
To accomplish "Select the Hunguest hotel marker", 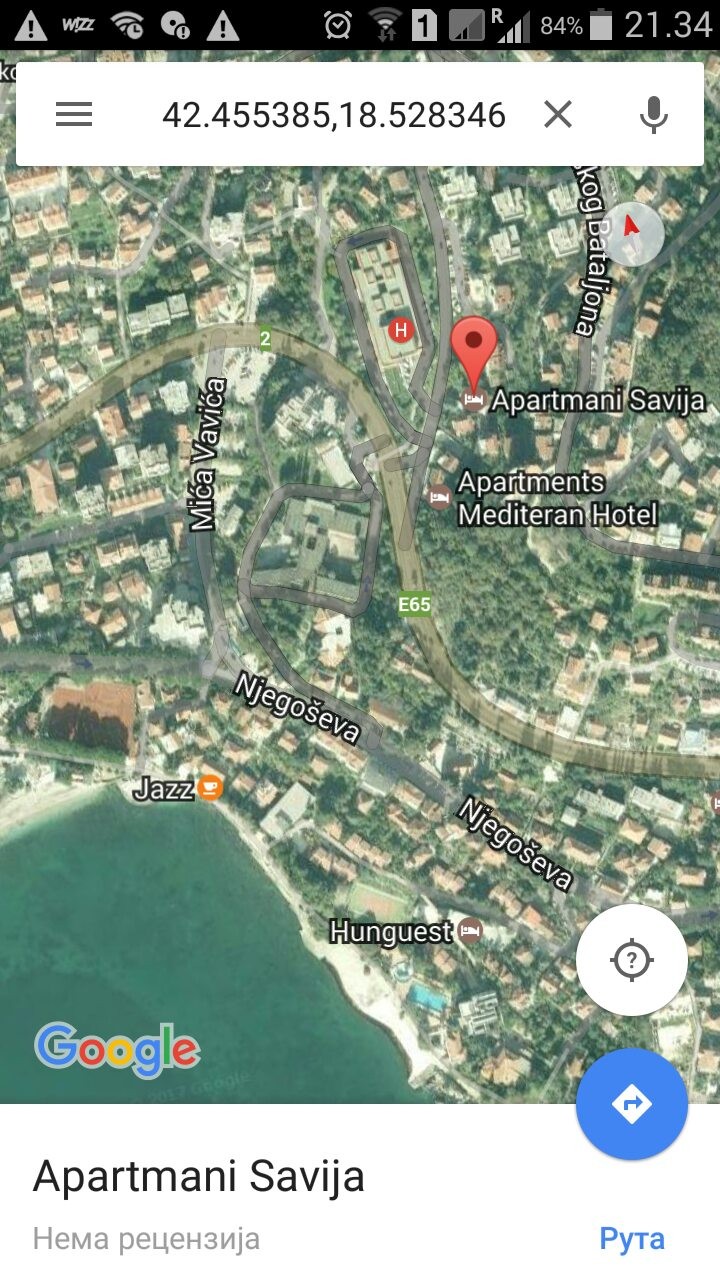I will (471, 931).
